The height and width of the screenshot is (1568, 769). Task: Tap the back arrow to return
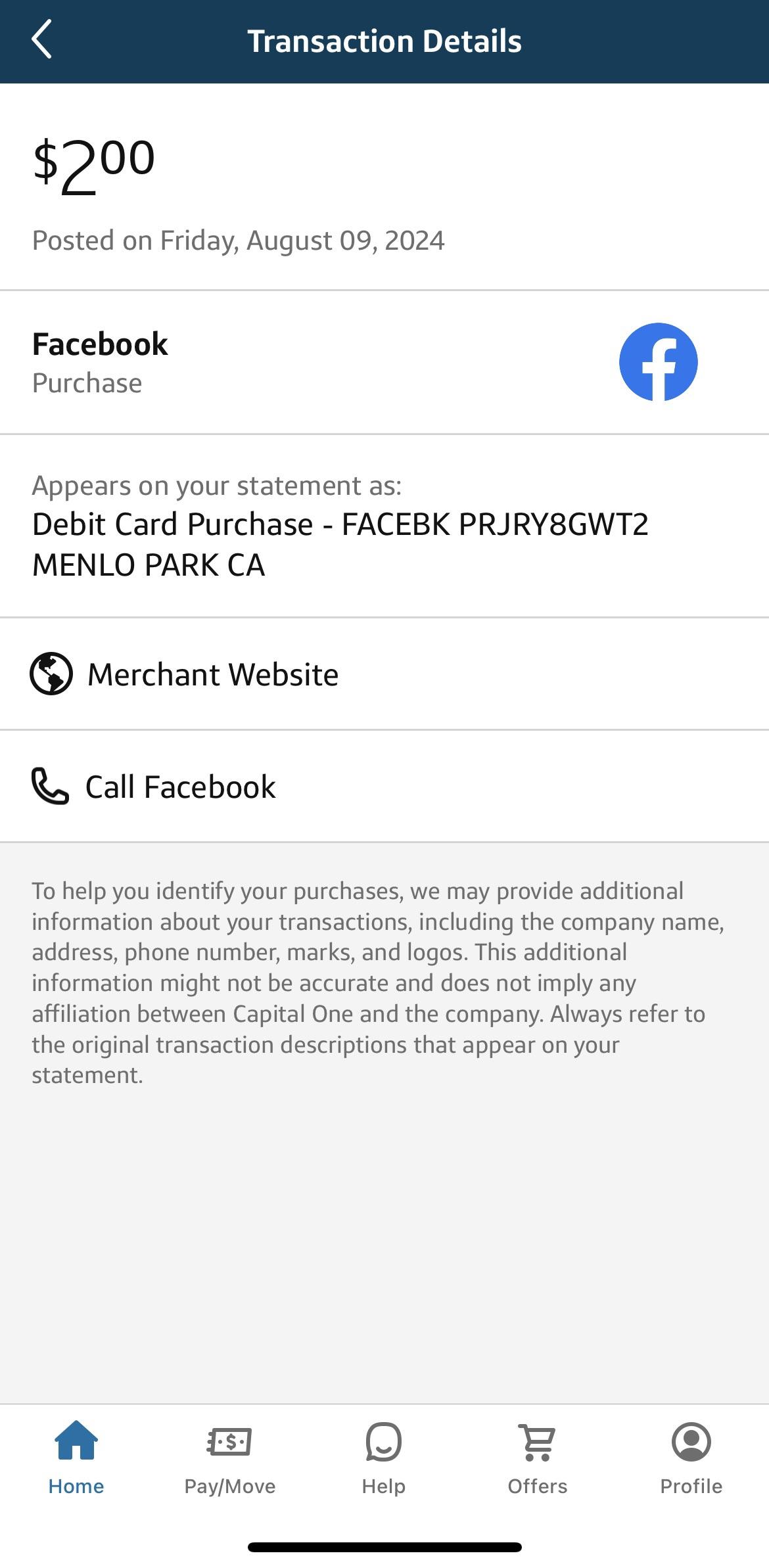42,41
